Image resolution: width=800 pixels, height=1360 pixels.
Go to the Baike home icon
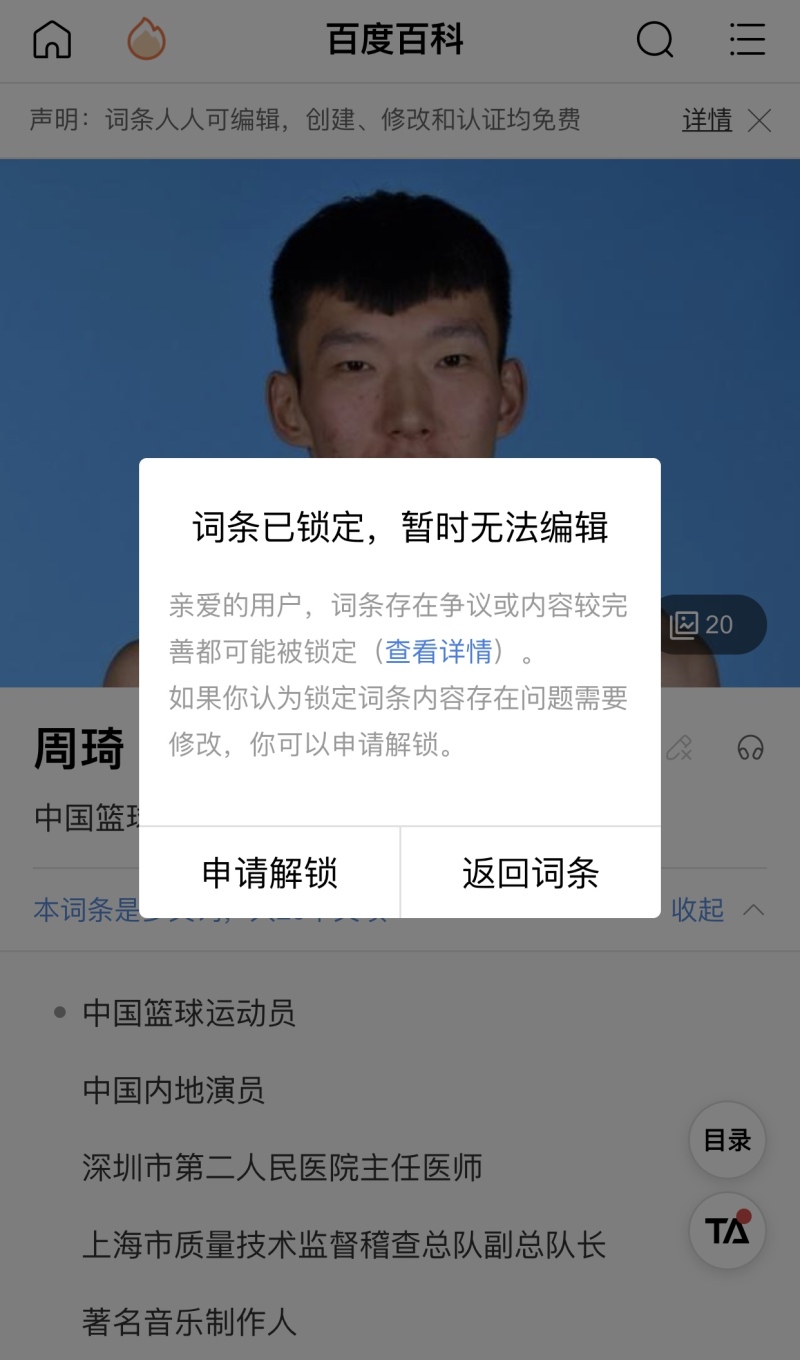point(52,41)
